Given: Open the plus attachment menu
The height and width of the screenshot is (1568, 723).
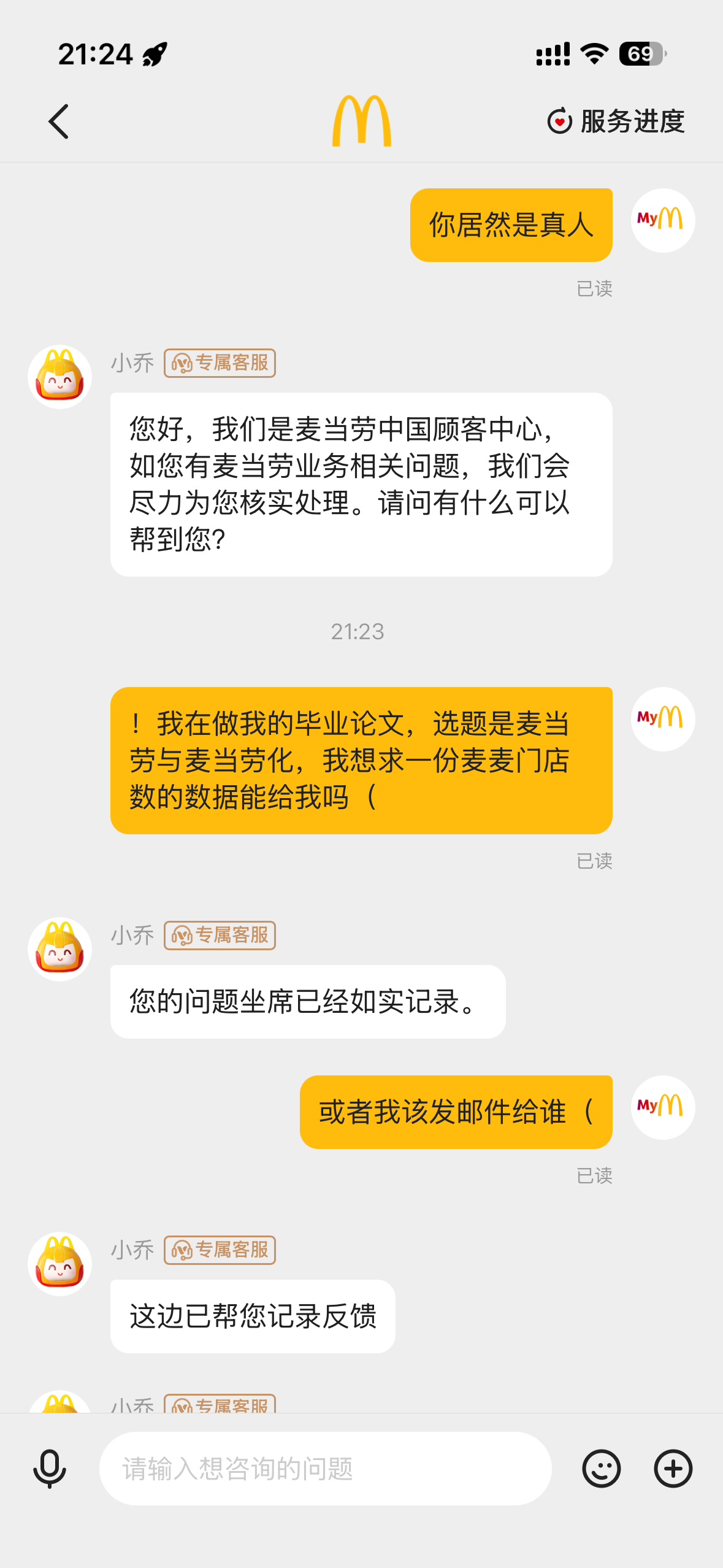Looking at the screenshot, I should point(673,1469).
